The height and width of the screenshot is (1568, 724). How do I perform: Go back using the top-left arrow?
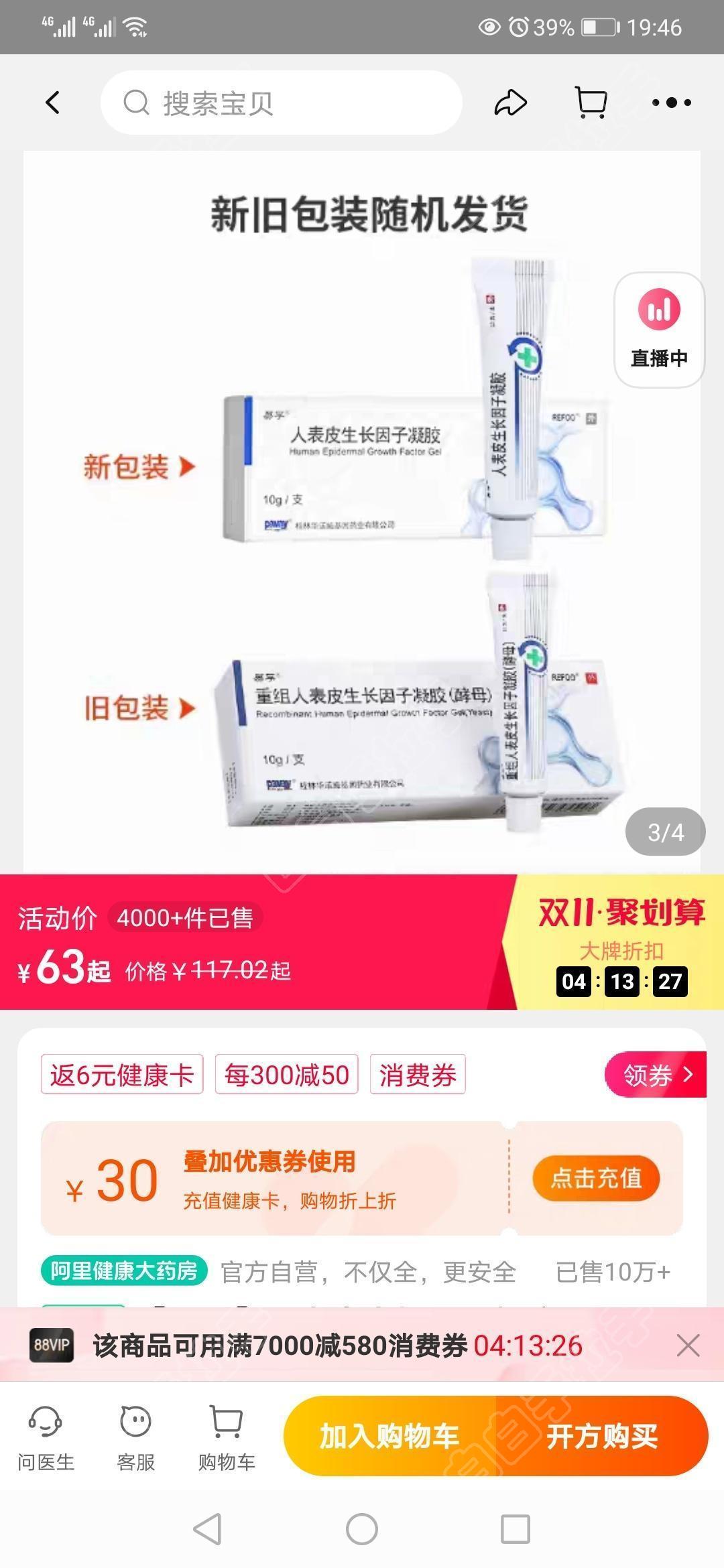[52, 103]
